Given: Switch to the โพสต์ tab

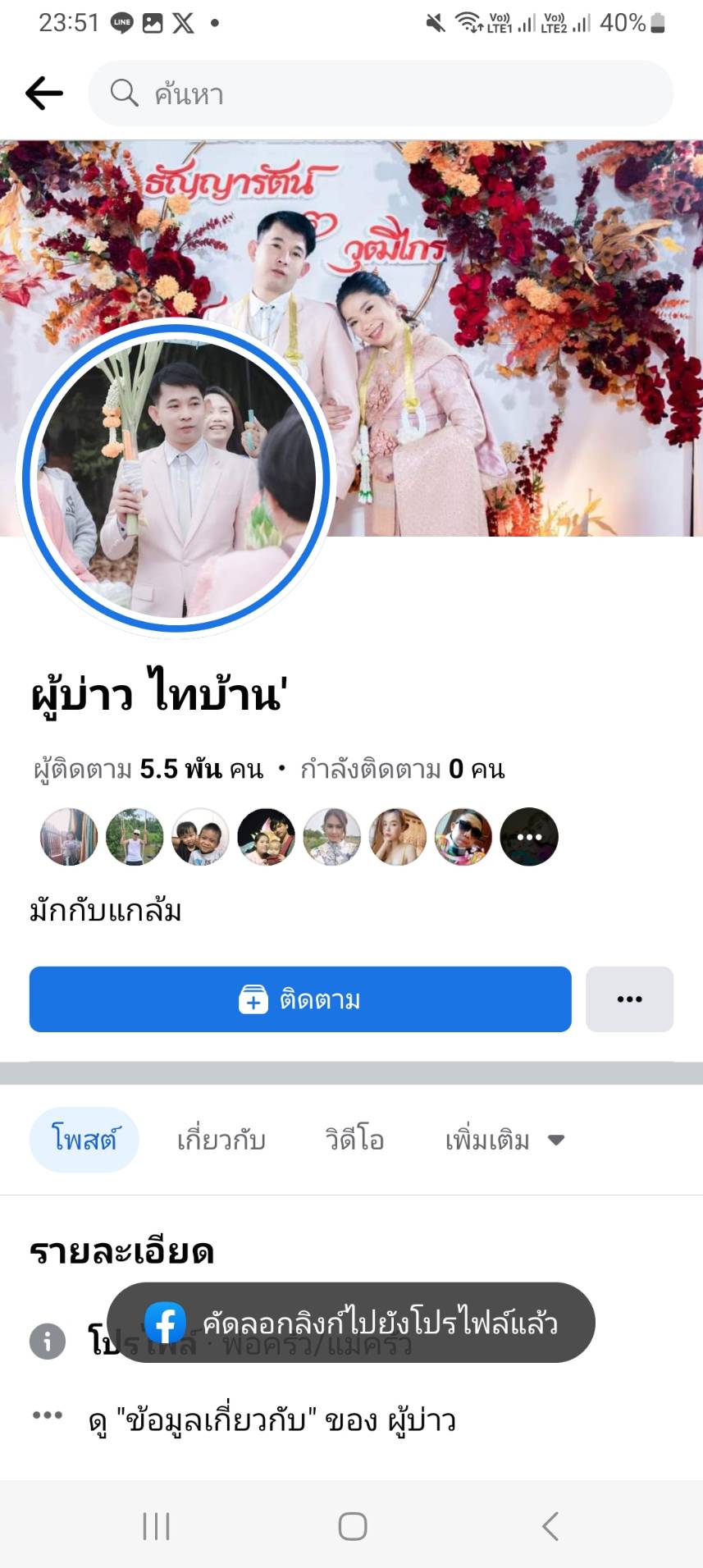Looking at the screenshot, I should point(84,1140).
